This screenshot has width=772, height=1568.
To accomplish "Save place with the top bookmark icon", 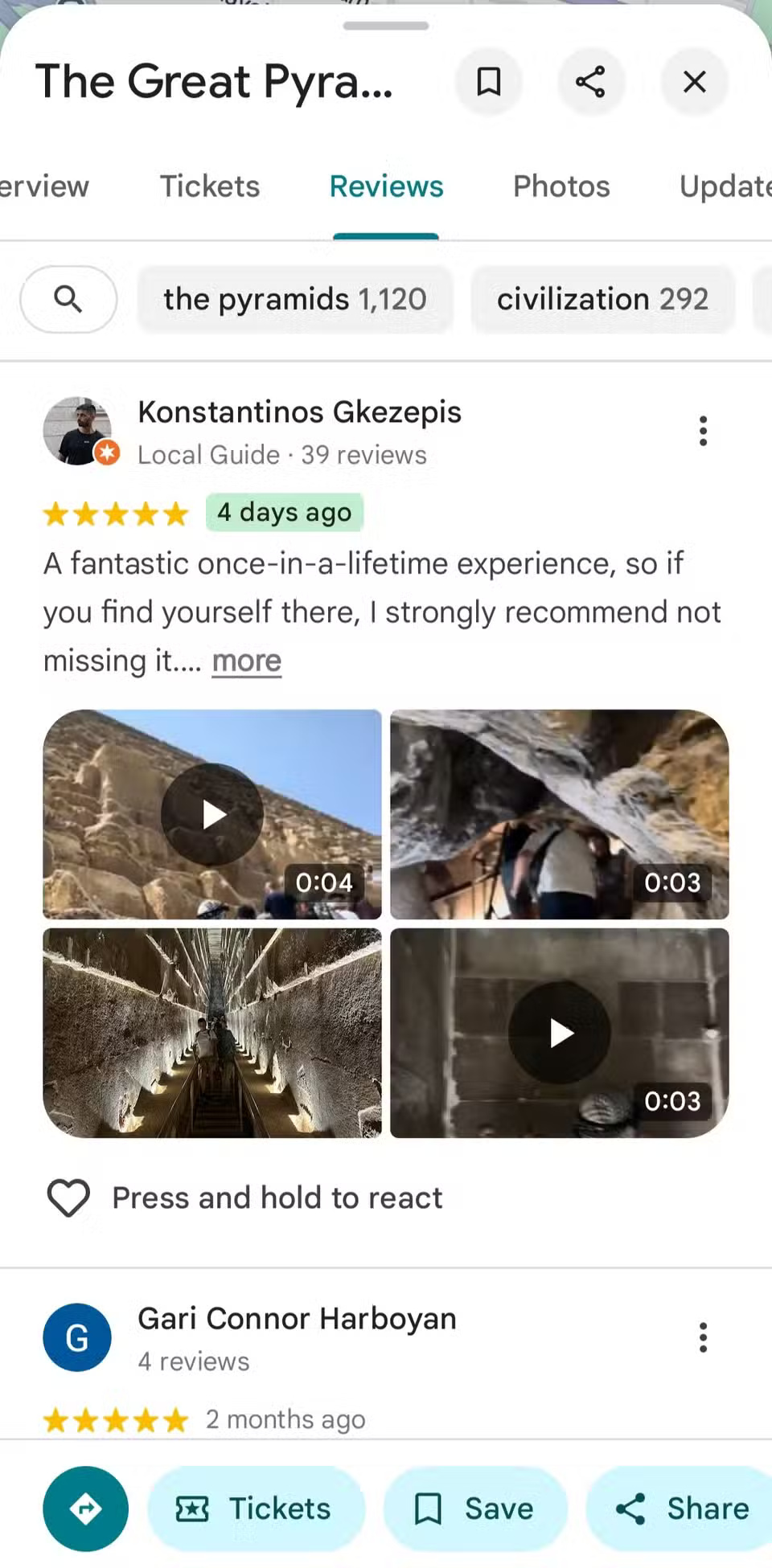I will [x=489, y=81].
